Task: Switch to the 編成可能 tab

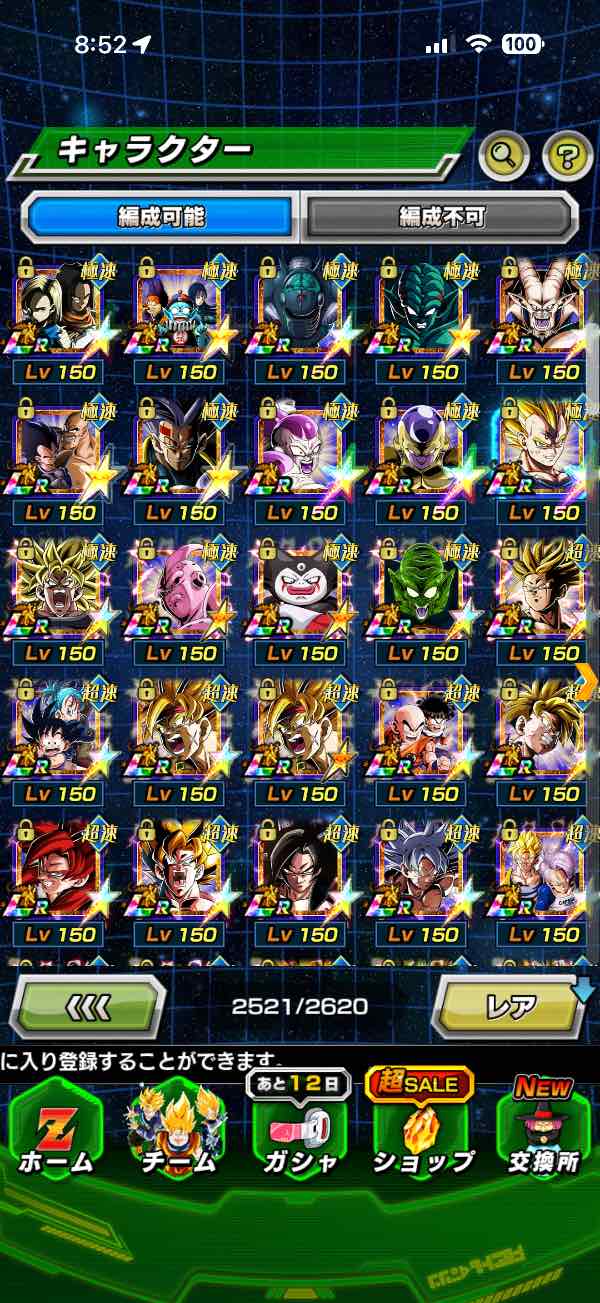Action: (162, 217)
